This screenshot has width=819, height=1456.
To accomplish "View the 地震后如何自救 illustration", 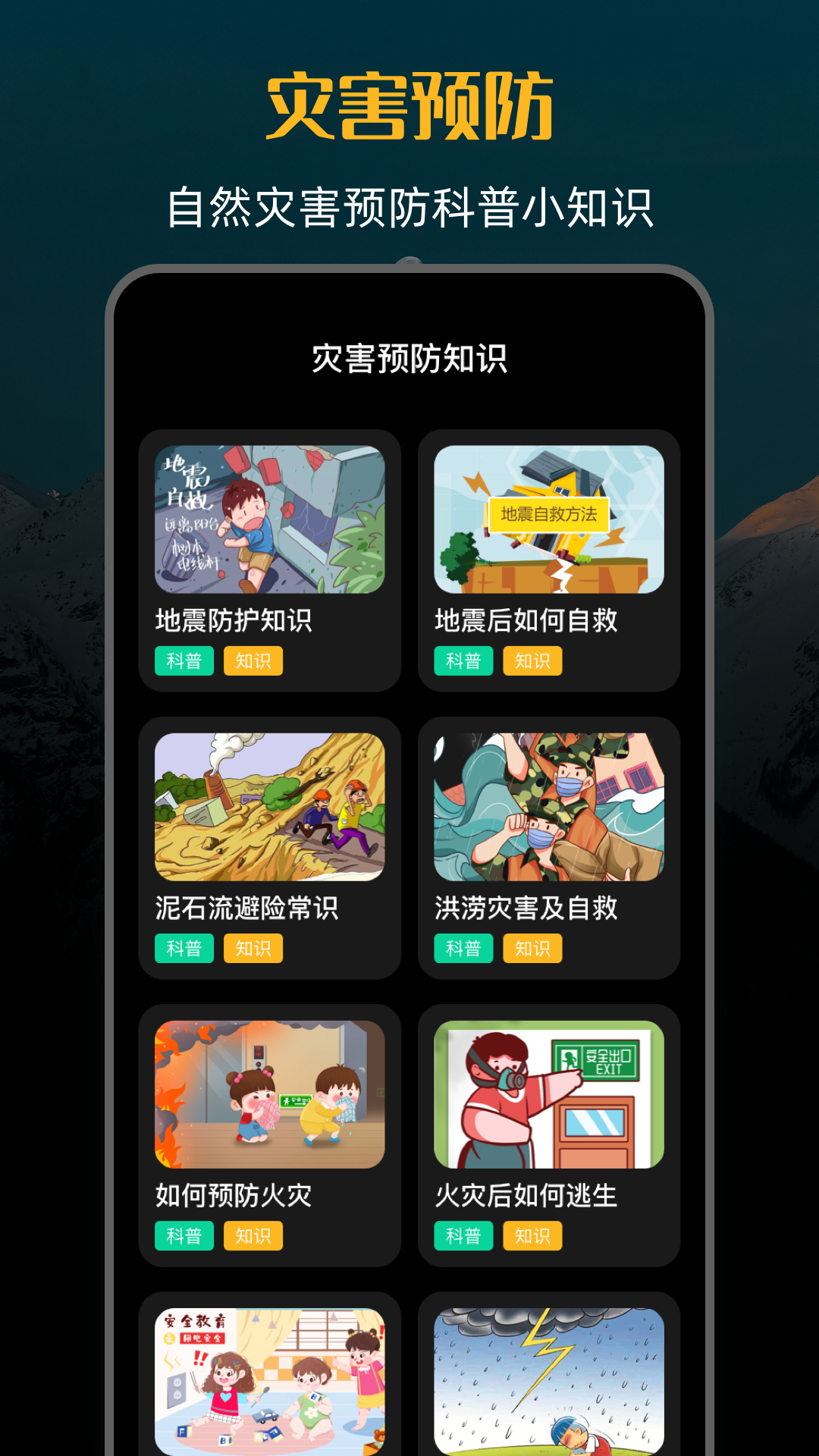I will 549,519.
